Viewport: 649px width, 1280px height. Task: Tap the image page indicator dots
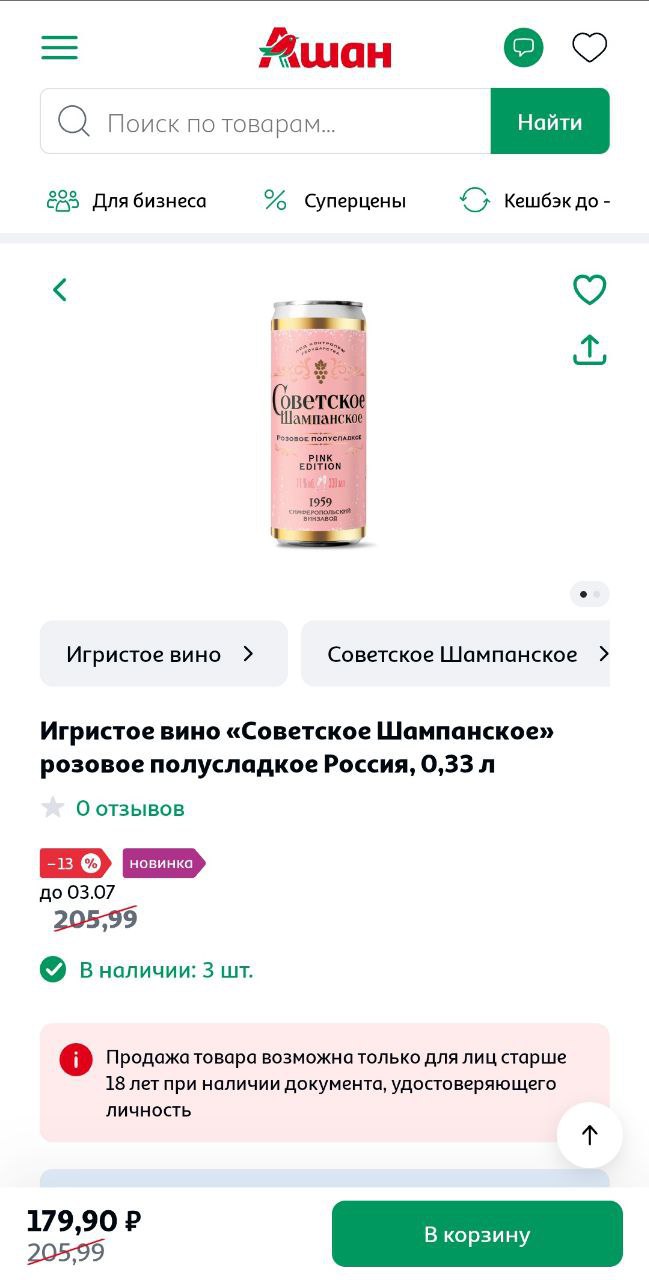[589, 594]
